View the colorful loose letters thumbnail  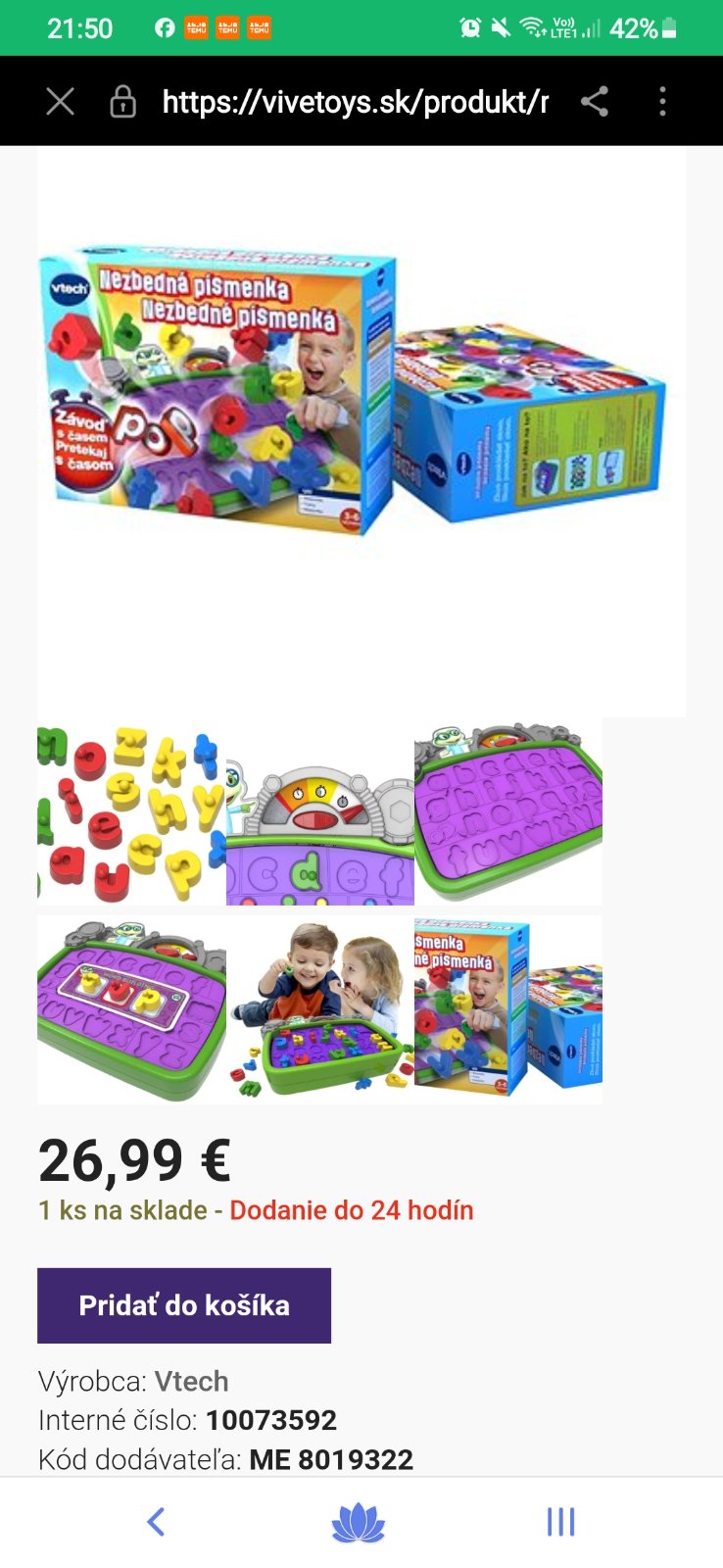point(131,813)
